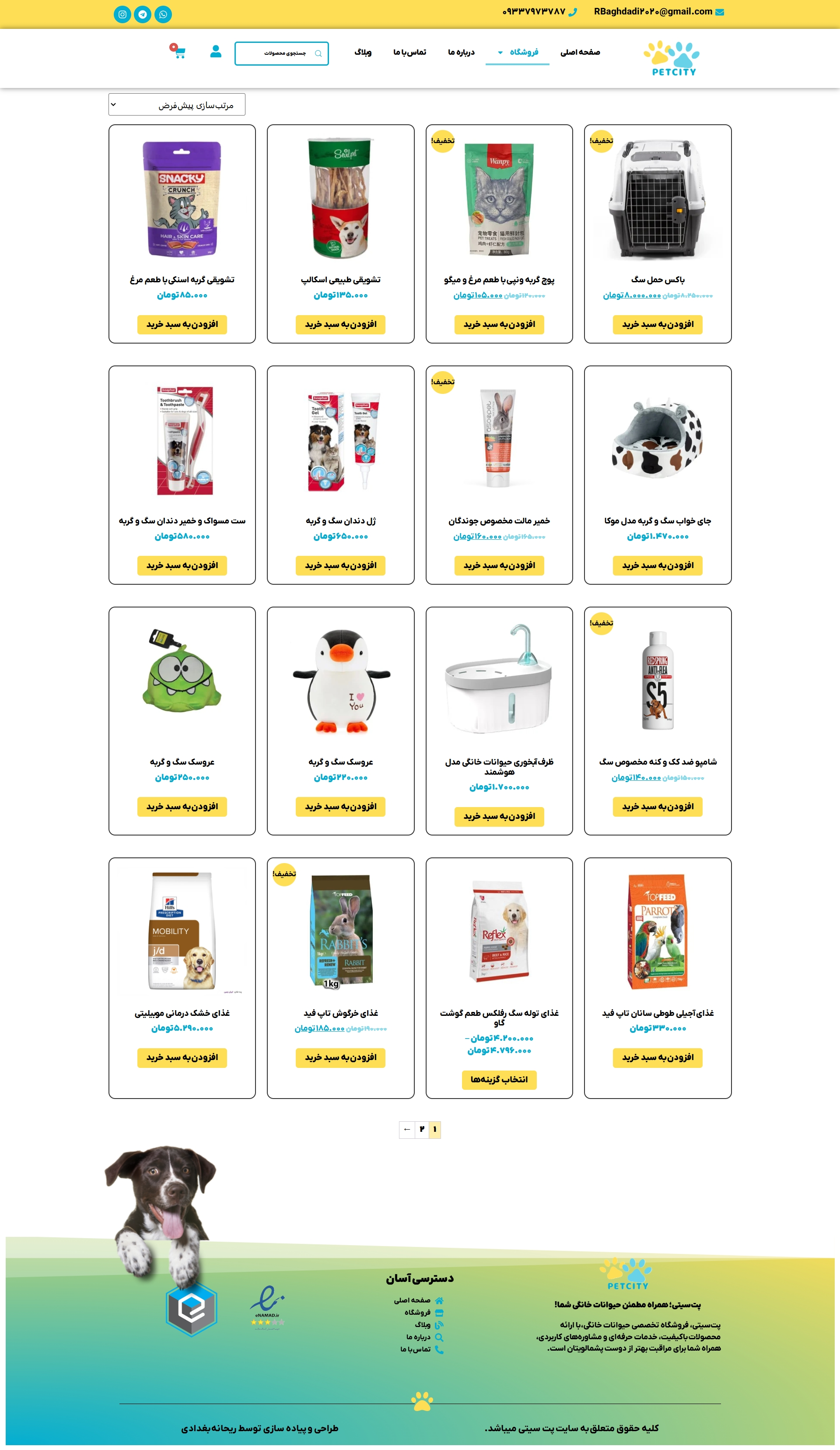This screenshot has height=1450, width=840.
Task: Open درباره ما link in footer
Action: pos(418,1337)
